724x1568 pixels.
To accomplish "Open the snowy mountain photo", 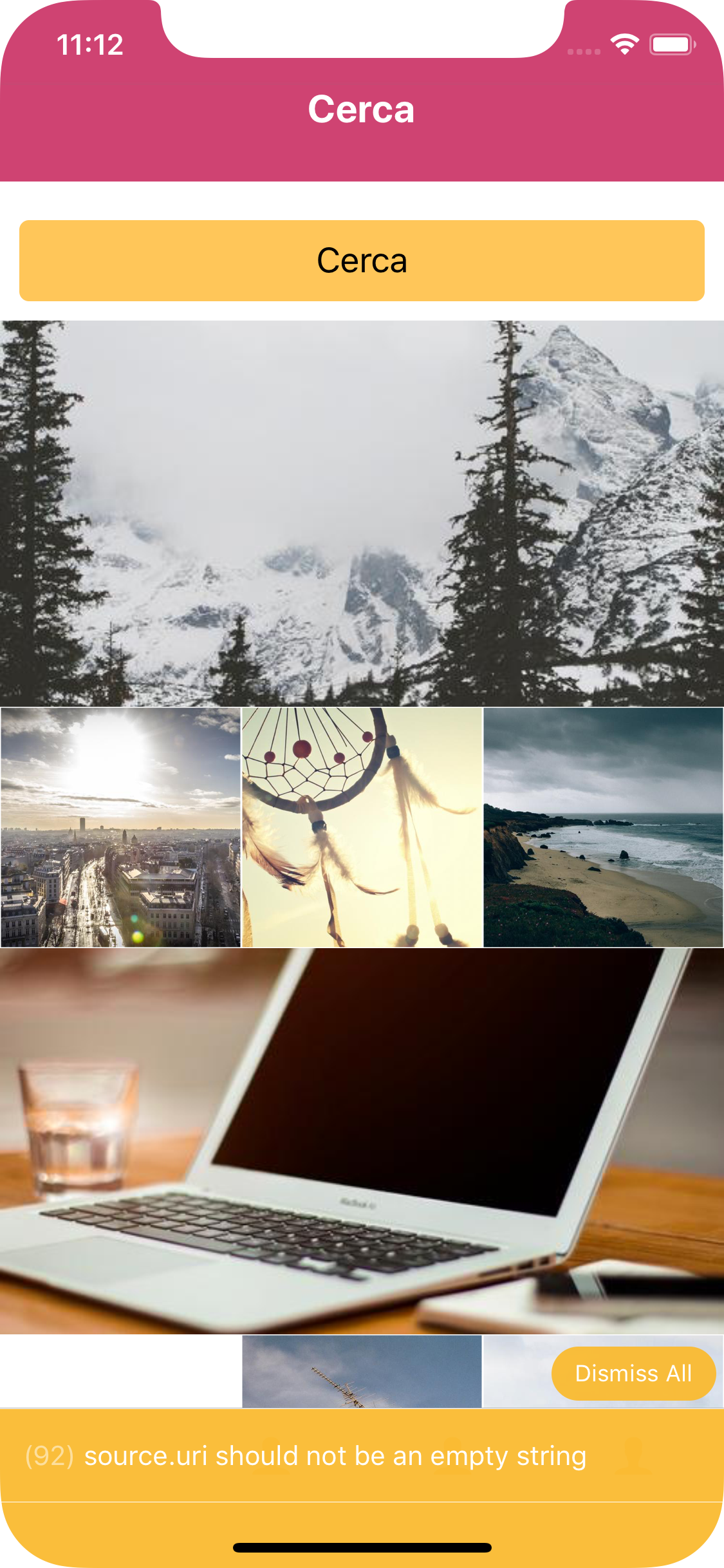I will [x=362, y=513].
